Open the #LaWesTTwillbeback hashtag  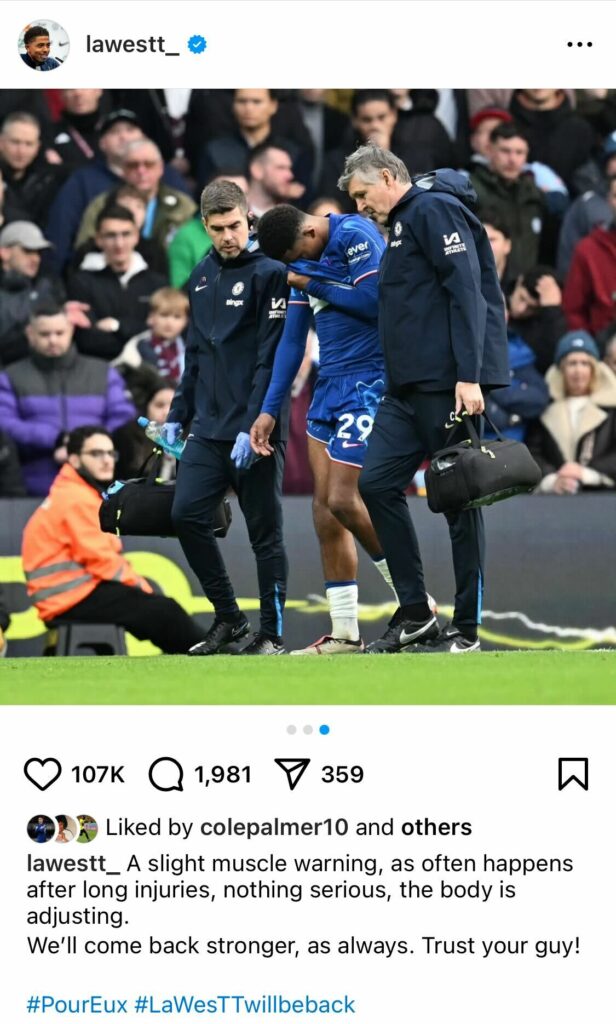click(244, 1005)
